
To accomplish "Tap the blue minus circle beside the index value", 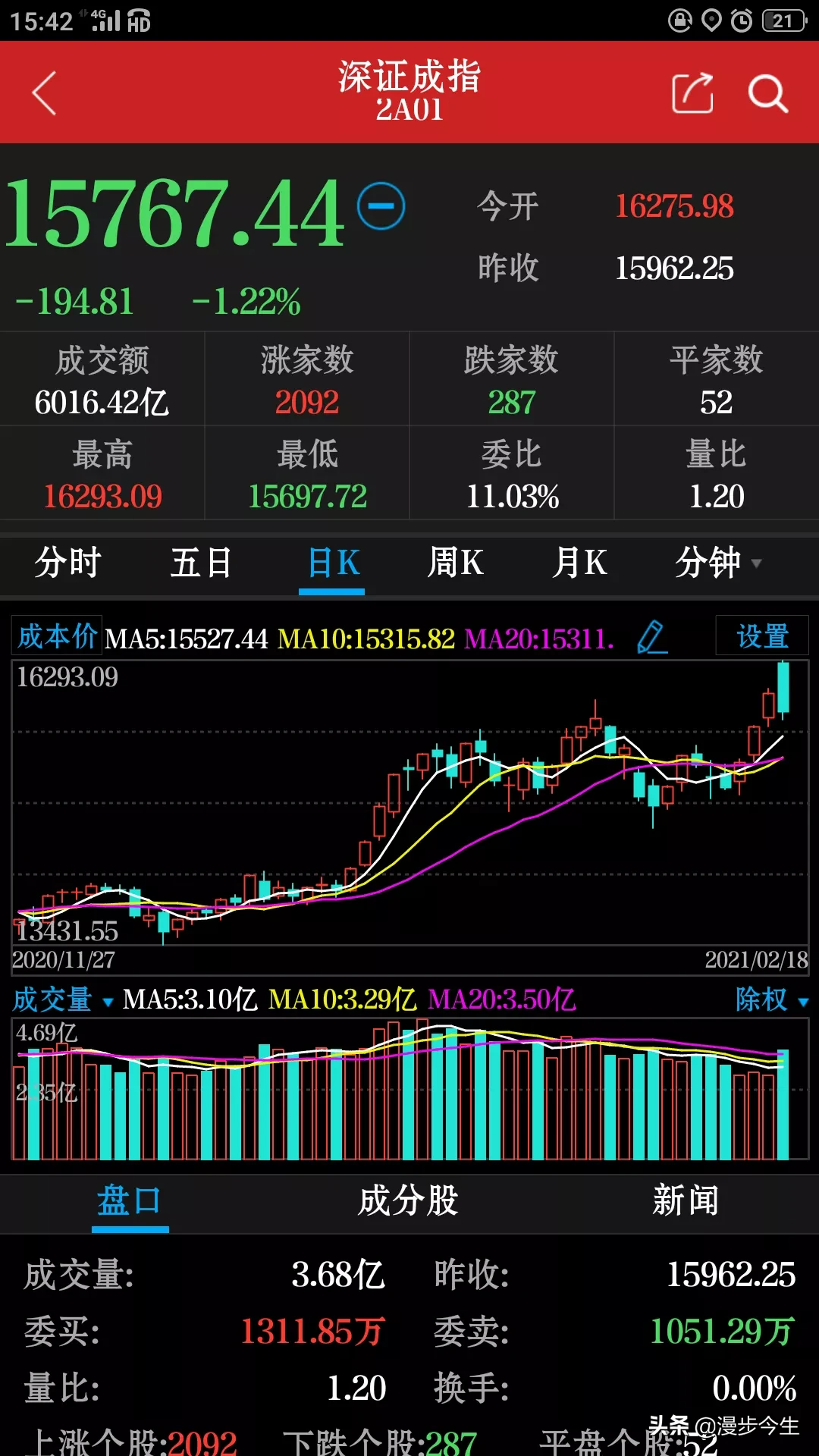I will pyautogui.click(x=381, y=206).
